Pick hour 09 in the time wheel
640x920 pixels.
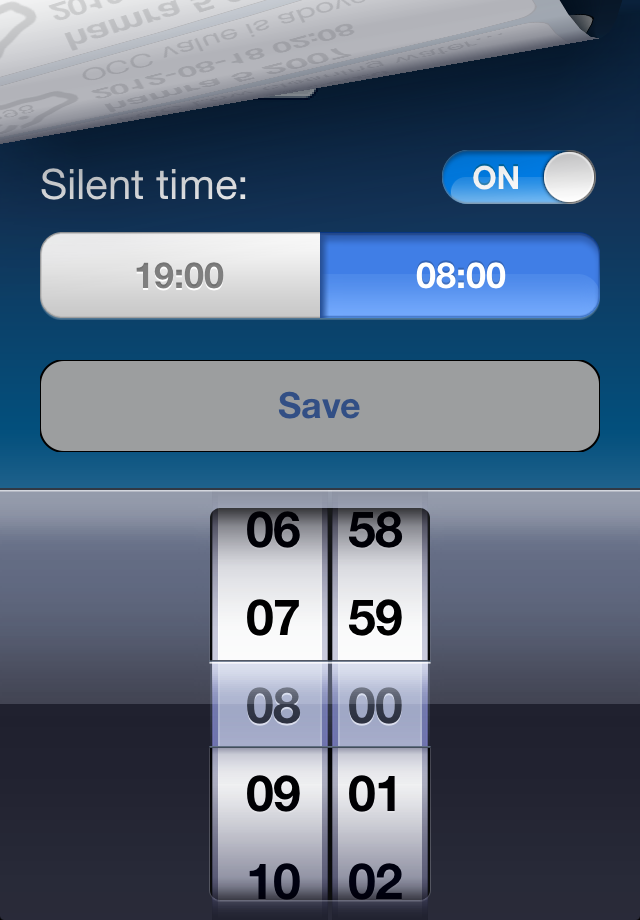272,794
